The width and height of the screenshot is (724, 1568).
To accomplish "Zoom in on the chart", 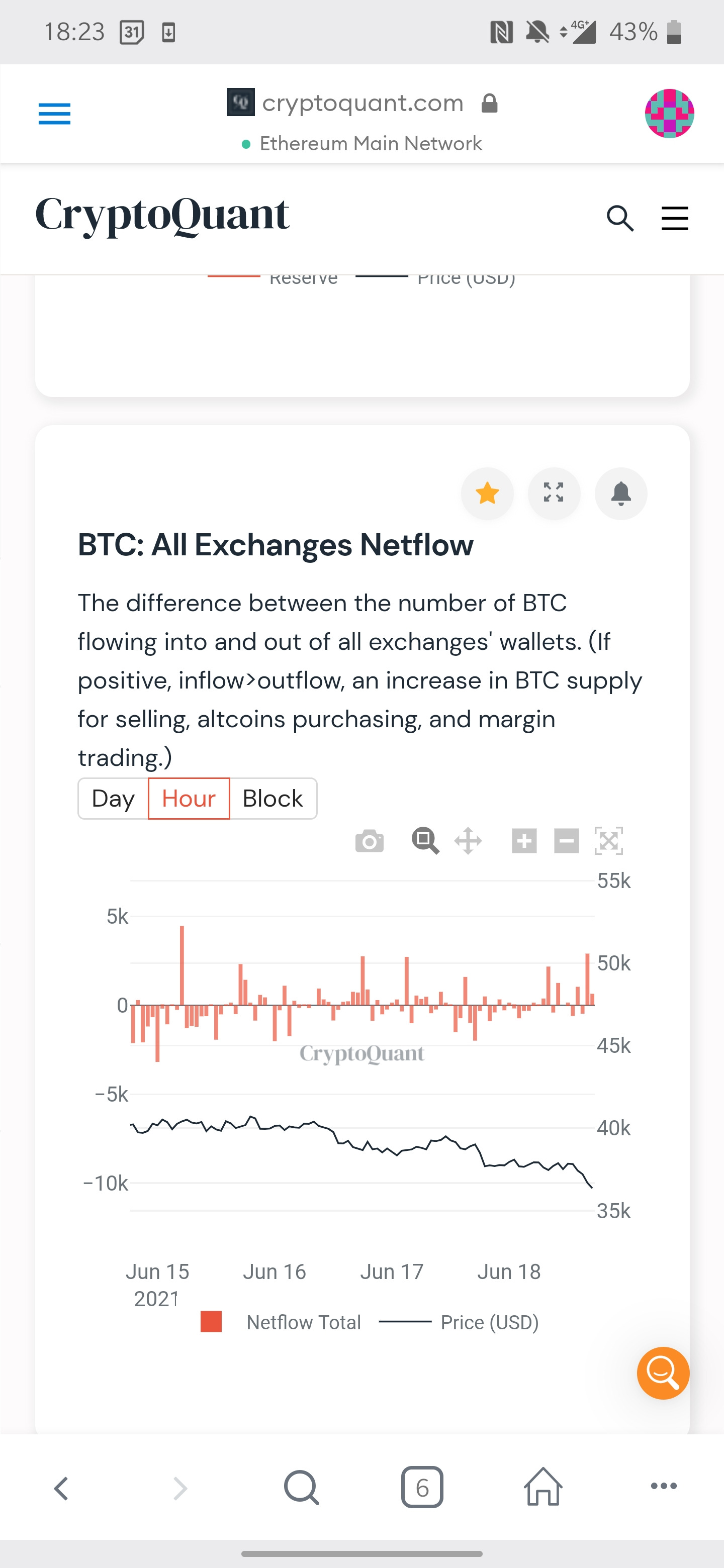I will [x=524, y=841].
